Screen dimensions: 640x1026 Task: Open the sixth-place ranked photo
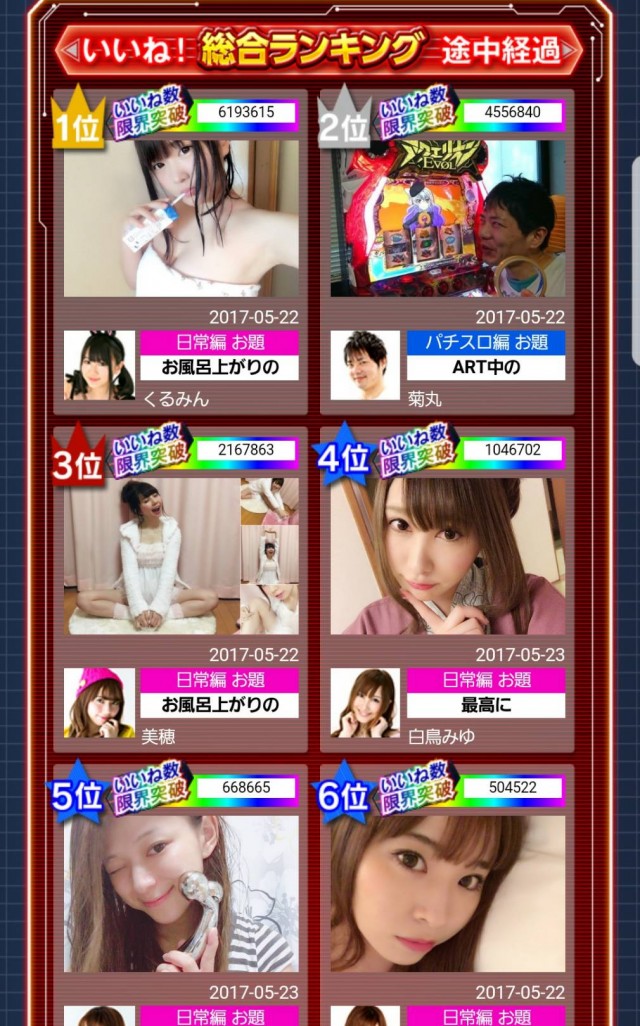coord(447,893)
